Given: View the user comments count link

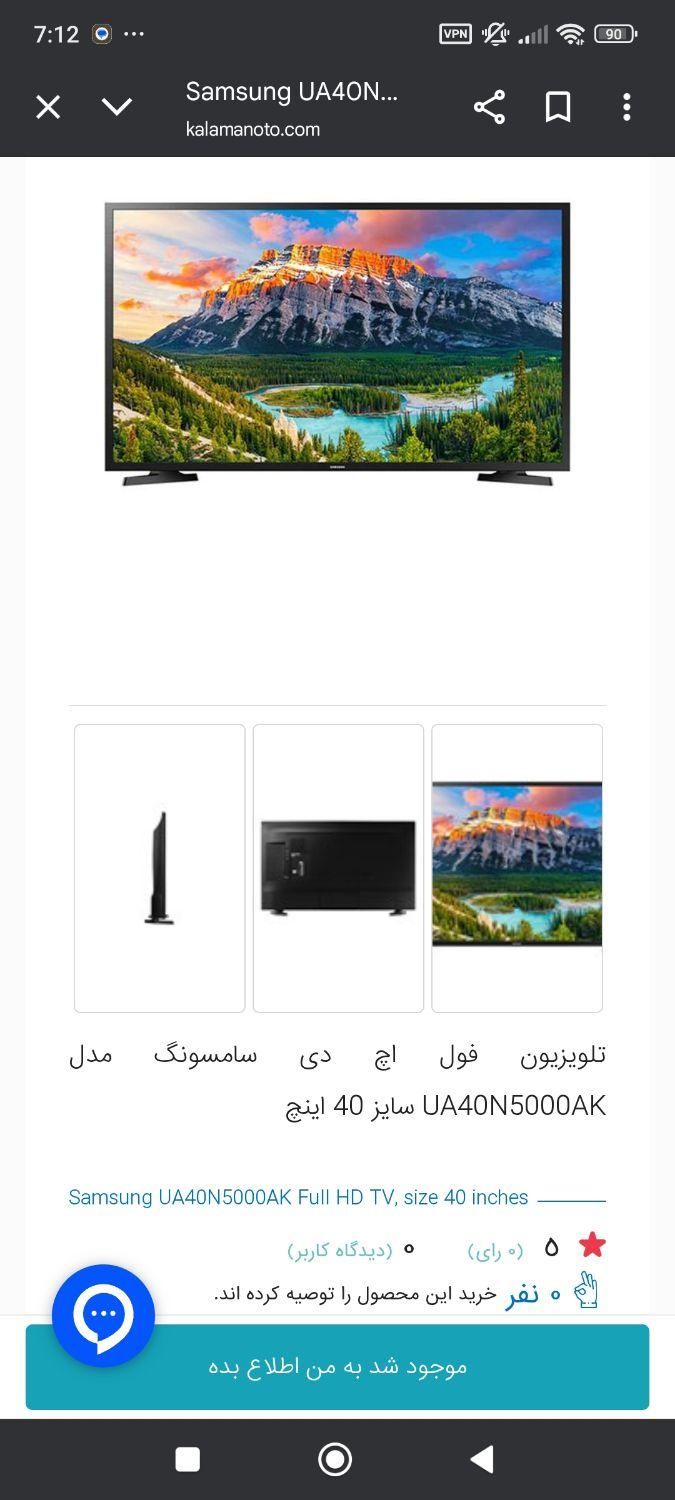Looking at the screenshot, I should tap(340, 1250).
